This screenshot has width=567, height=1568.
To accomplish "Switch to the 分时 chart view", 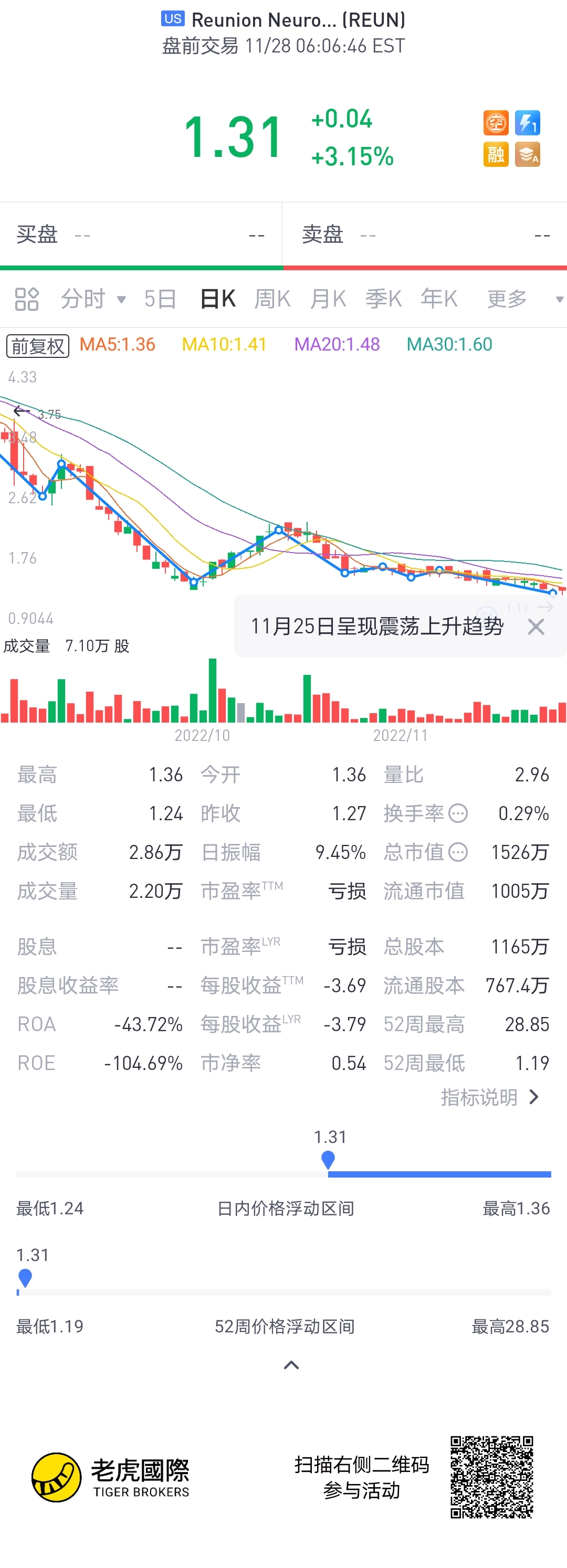I will [x=91, y=299].
